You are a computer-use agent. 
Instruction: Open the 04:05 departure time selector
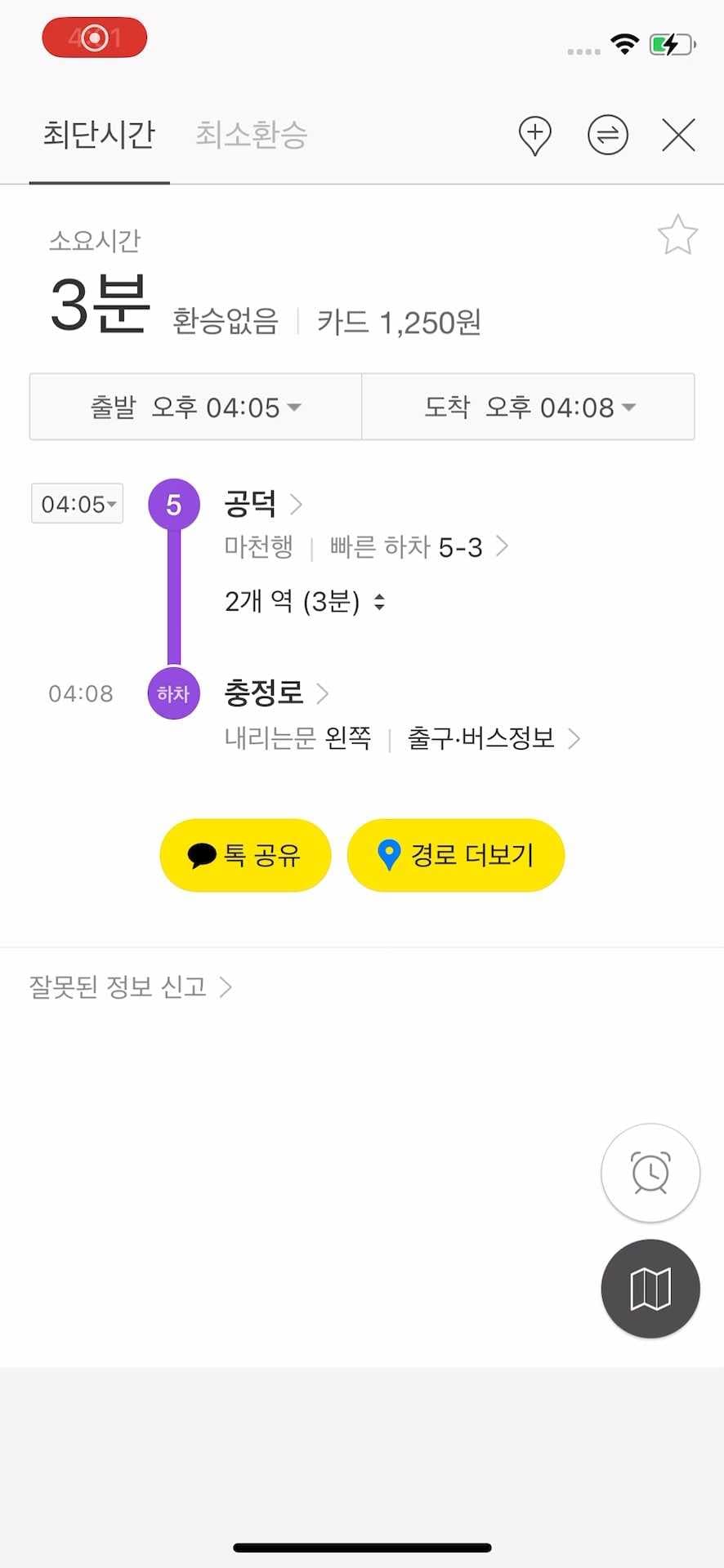77,504
